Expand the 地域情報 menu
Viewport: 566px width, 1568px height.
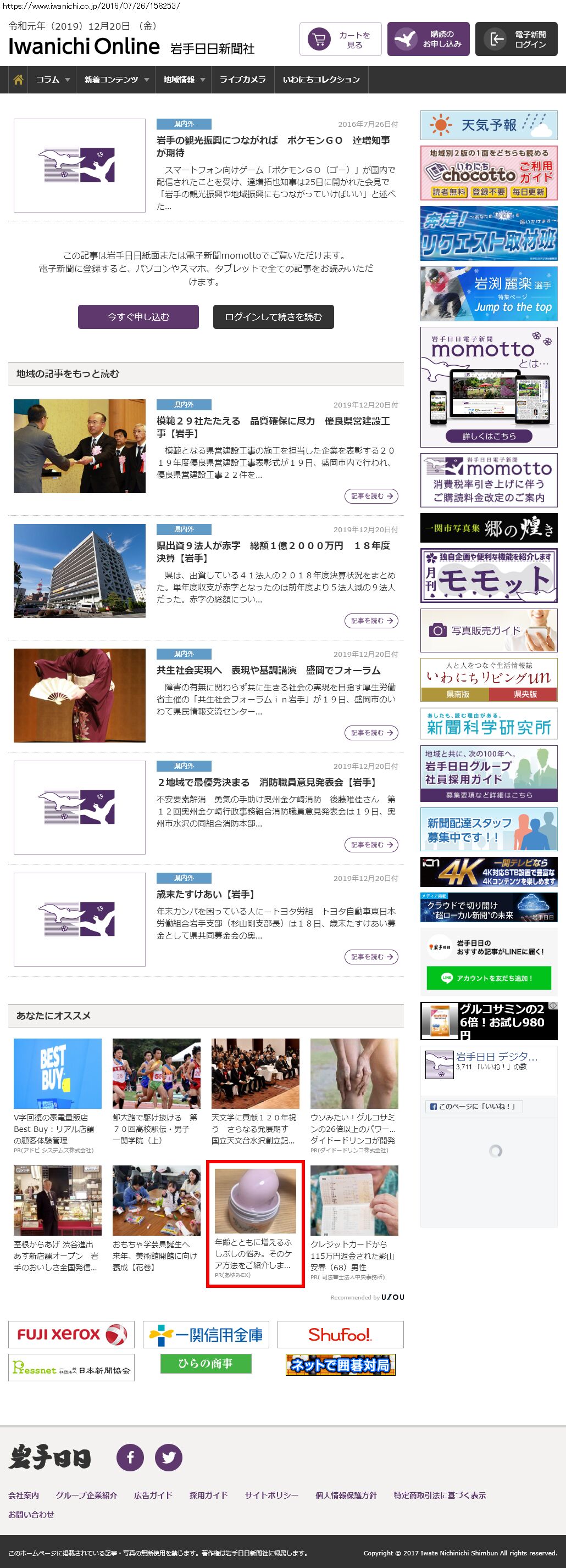click(184, 80)
